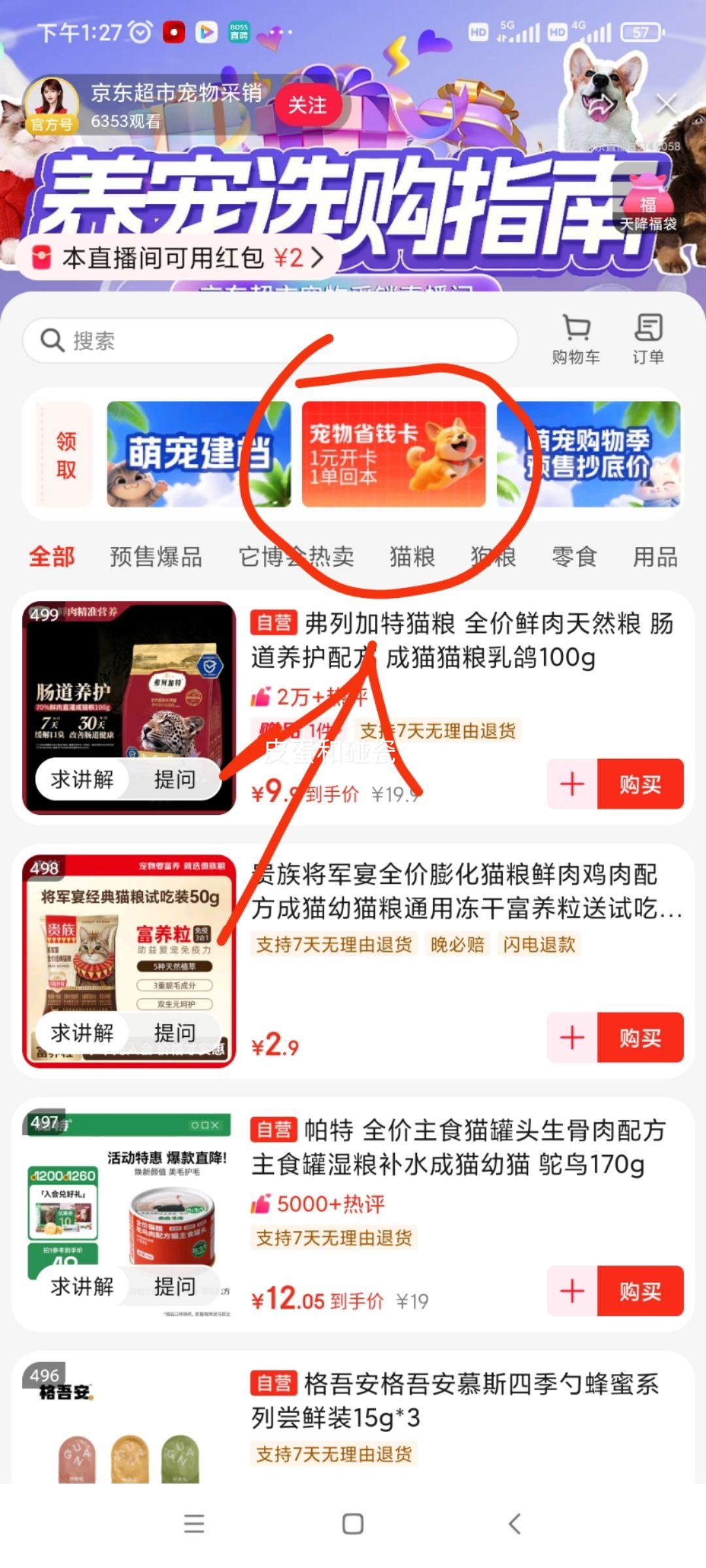Request 求讲解 for the 弗列加特猫粮

pyautogui.click(x=82, y=779)
